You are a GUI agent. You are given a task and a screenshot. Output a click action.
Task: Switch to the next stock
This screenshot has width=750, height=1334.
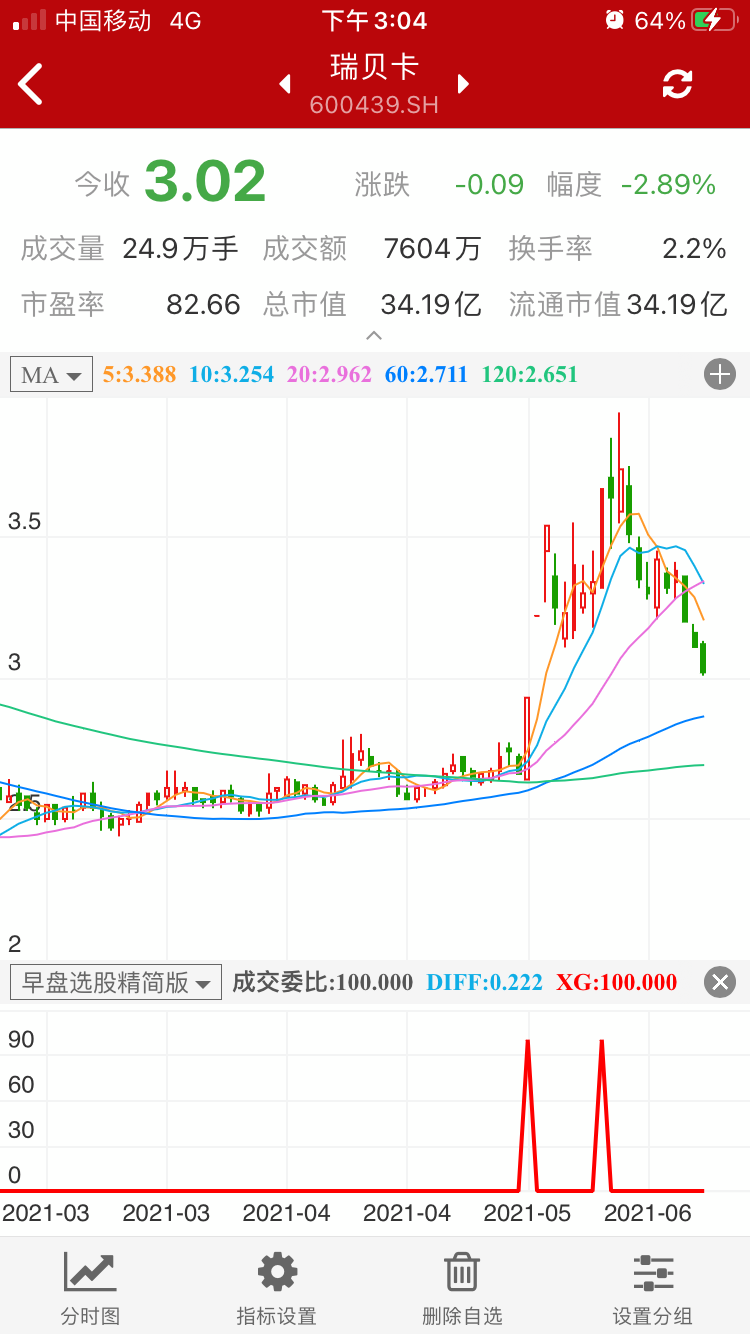pyautogui.click(x=463, y=84)
